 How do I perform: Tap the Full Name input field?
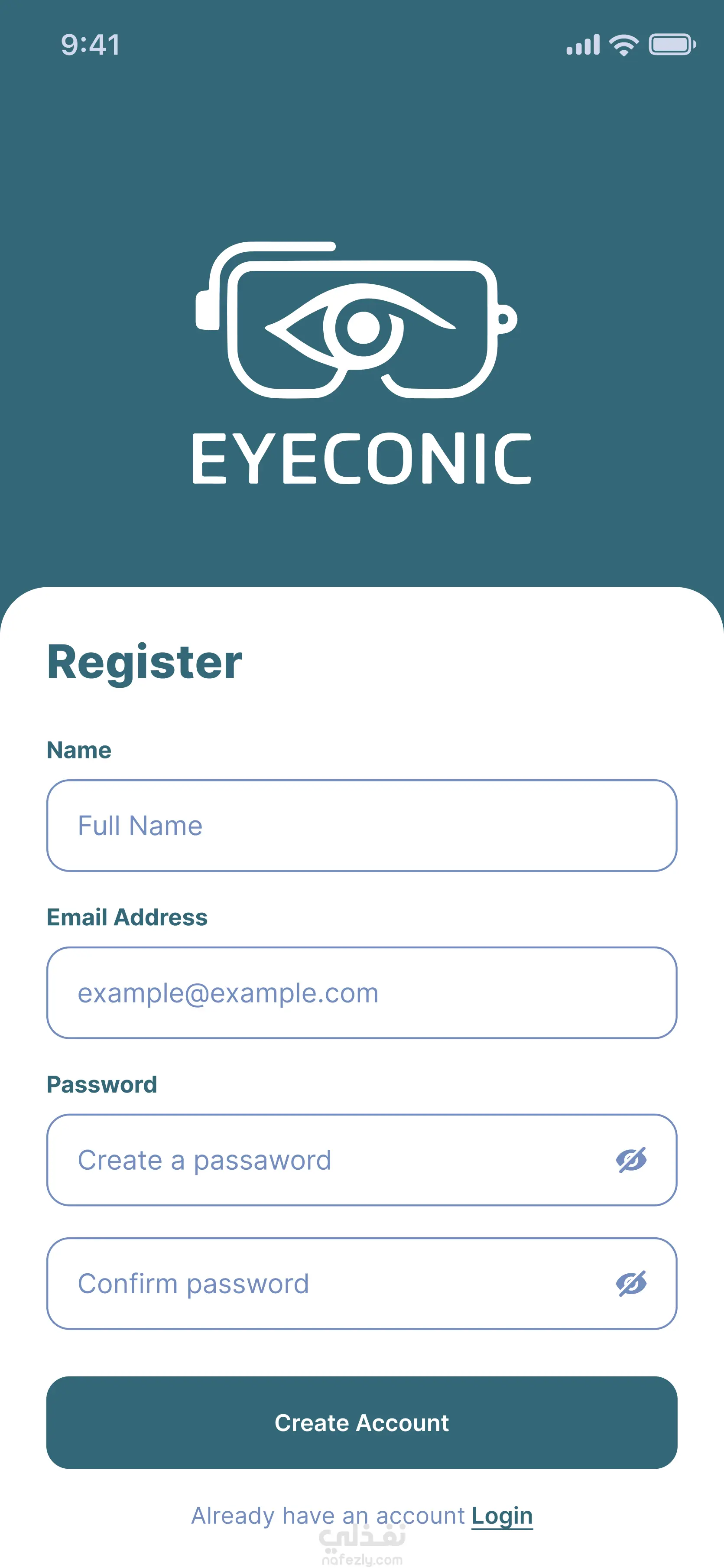click(361, 826)
